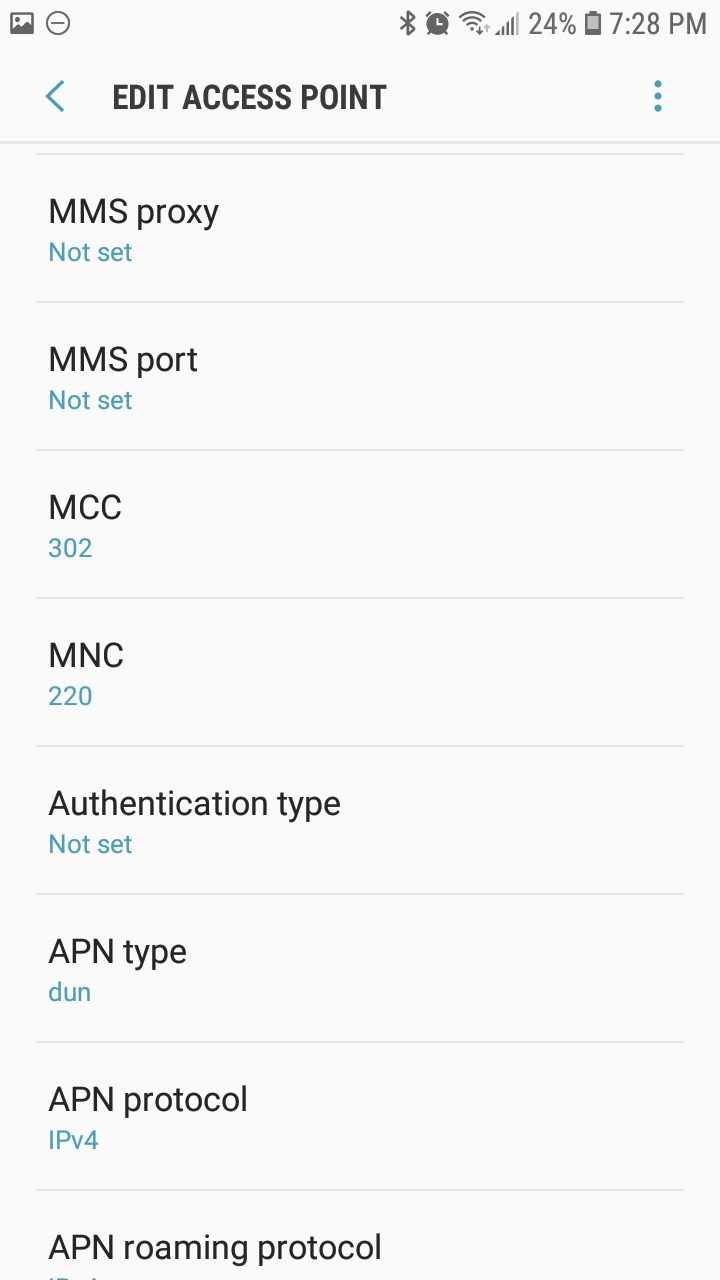Screen dimensions: 720x1280
Task: Edit the MMS proxy setting
Action: [x=360, y=229]
